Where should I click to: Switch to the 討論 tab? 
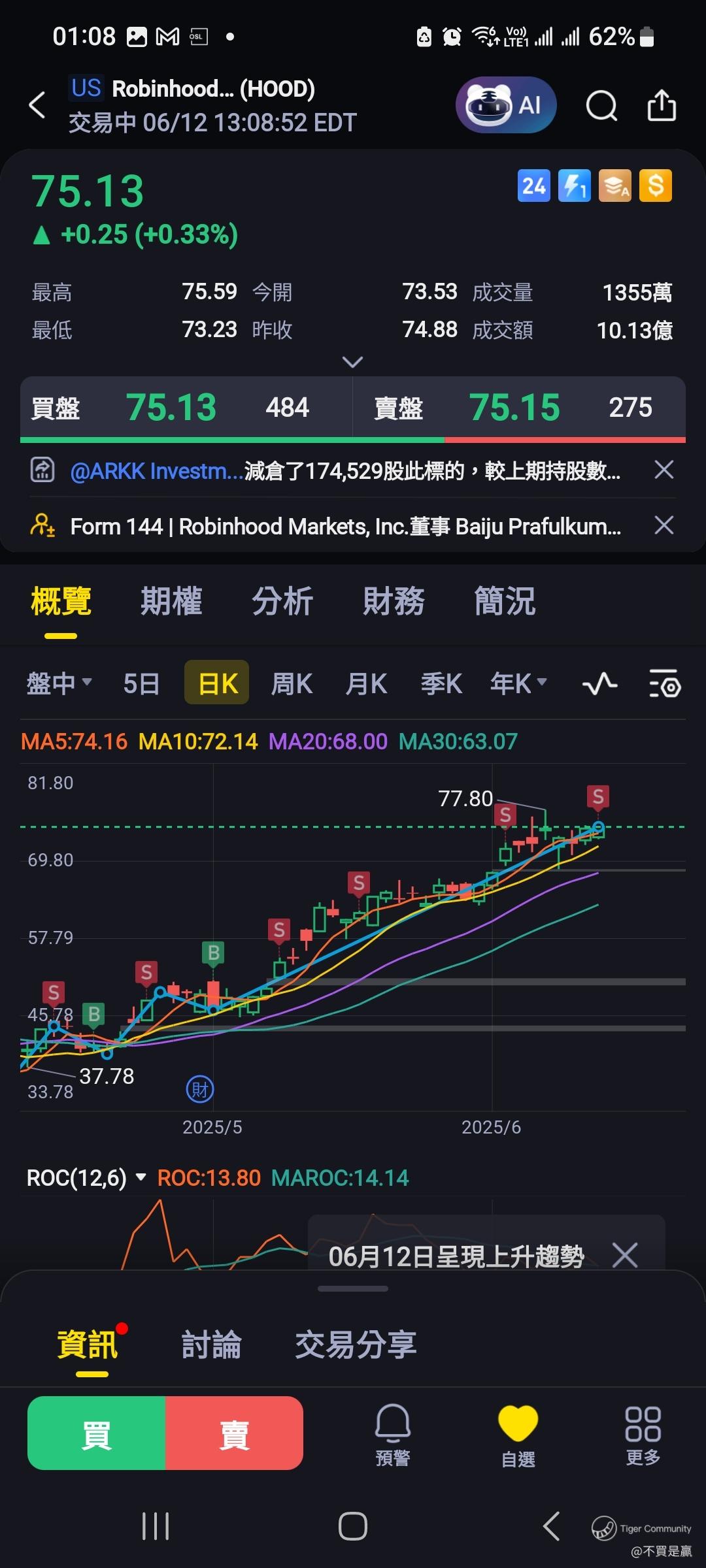click(211, 1345)
